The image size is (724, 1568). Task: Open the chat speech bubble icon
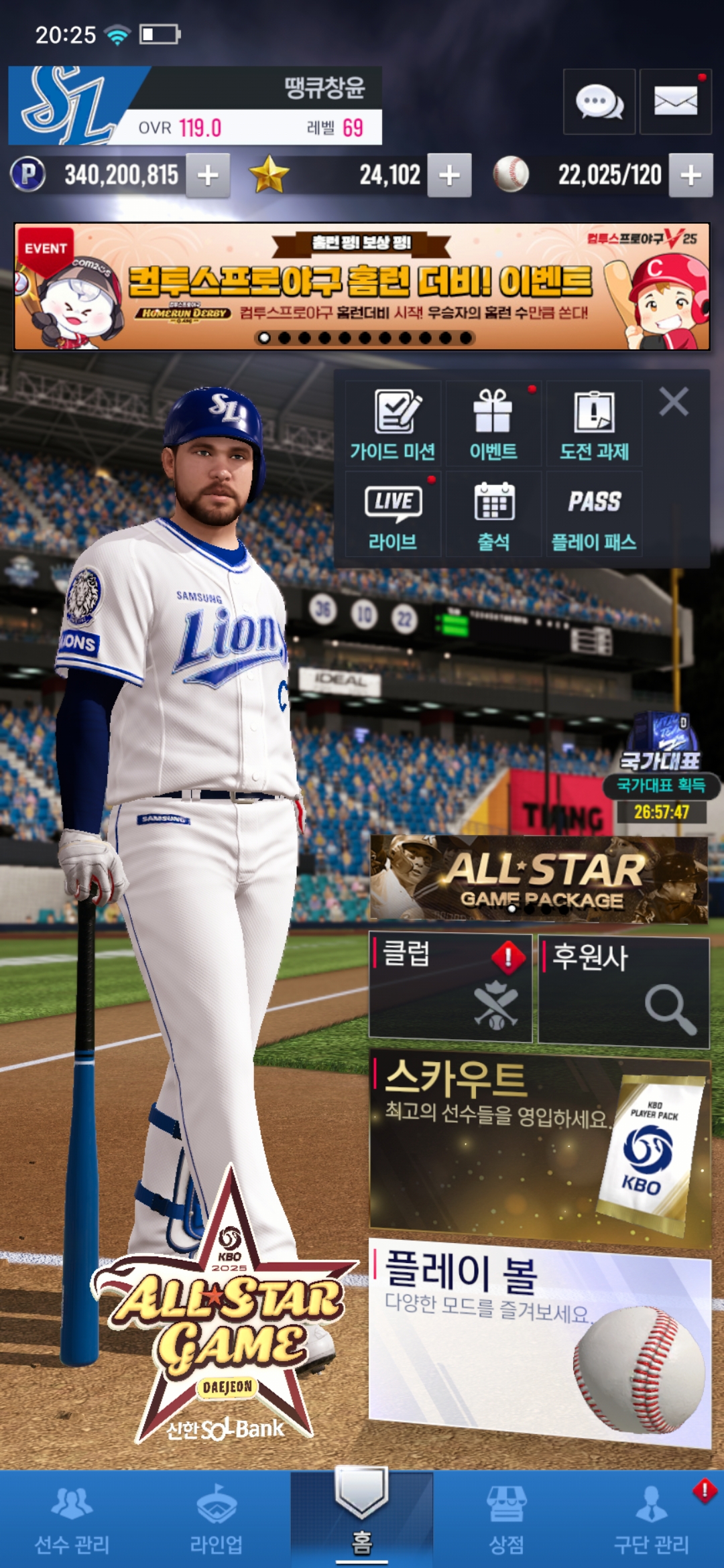[599, 102]
